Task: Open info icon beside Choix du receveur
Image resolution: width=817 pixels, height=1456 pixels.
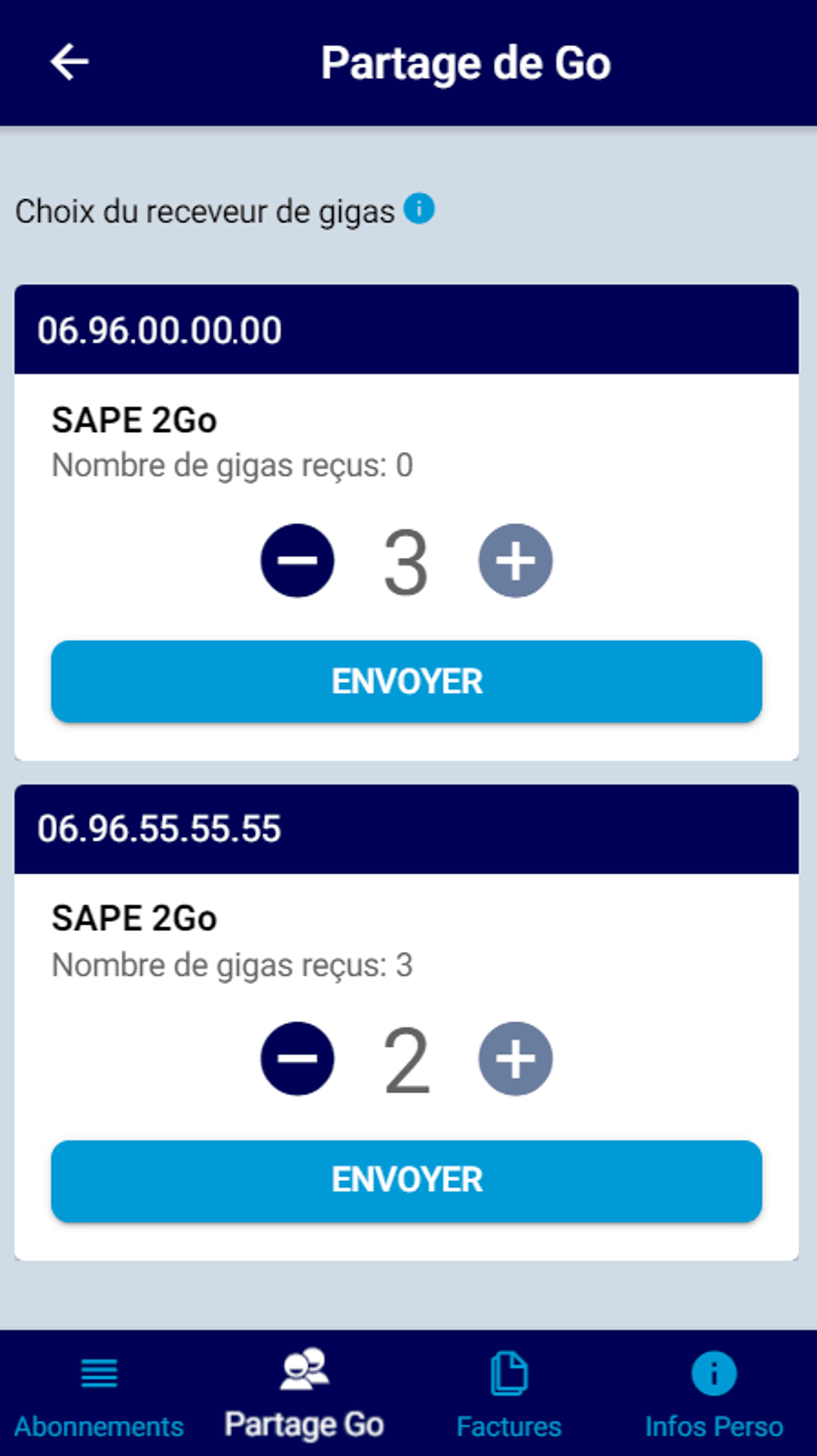Action: coord(419,209)
